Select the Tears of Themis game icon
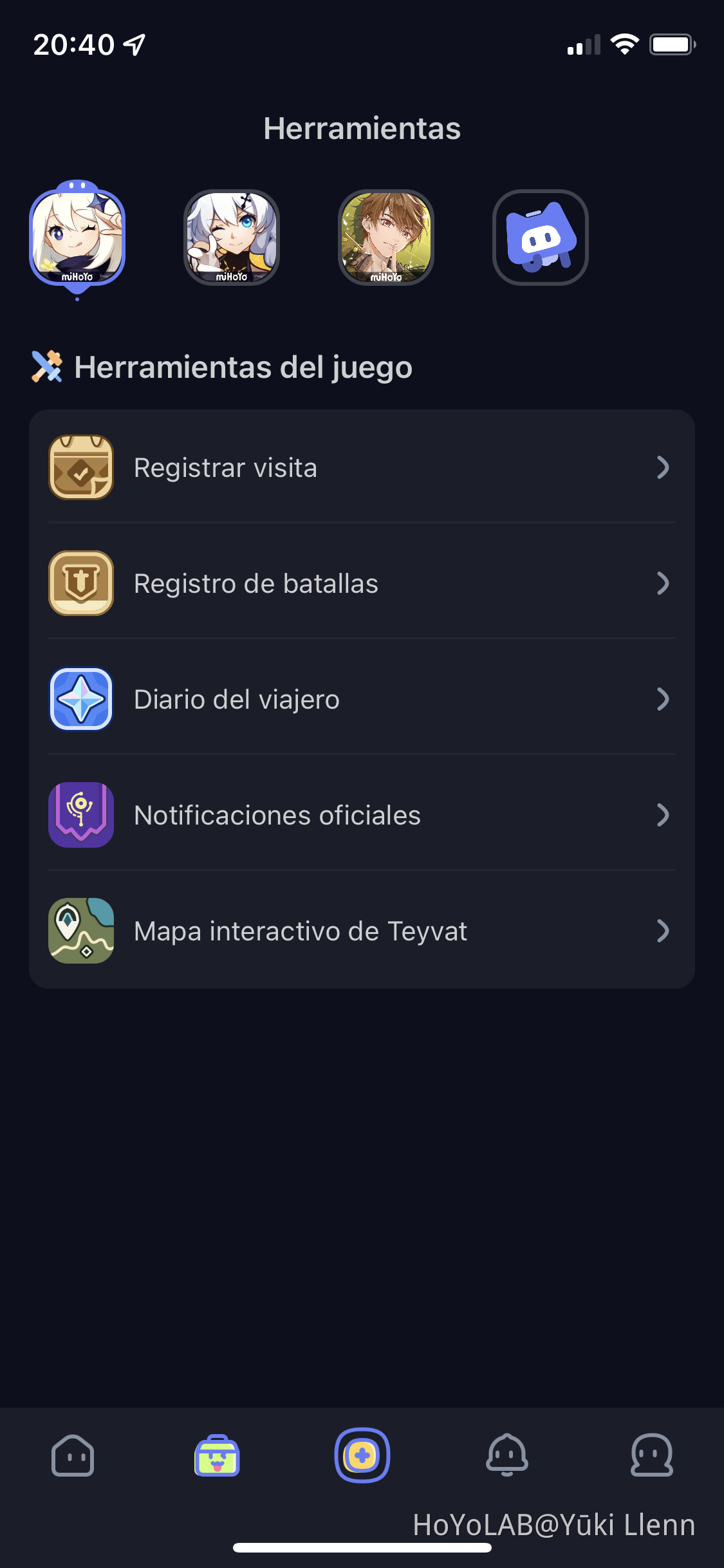The height and width of the screenshot is (1568, 724). (x=385, y=237)
